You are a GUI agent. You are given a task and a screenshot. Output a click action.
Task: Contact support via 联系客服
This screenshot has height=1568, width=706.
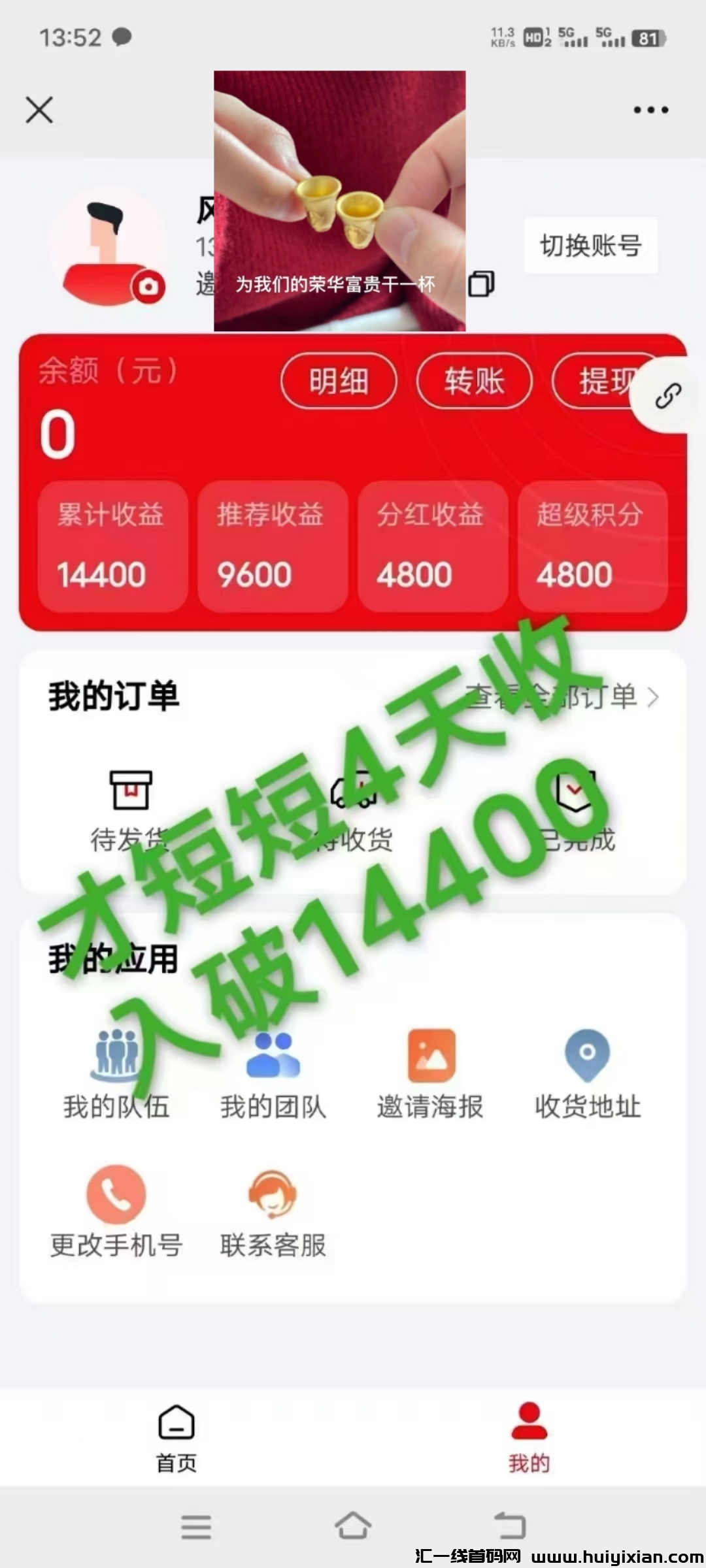273,1212
